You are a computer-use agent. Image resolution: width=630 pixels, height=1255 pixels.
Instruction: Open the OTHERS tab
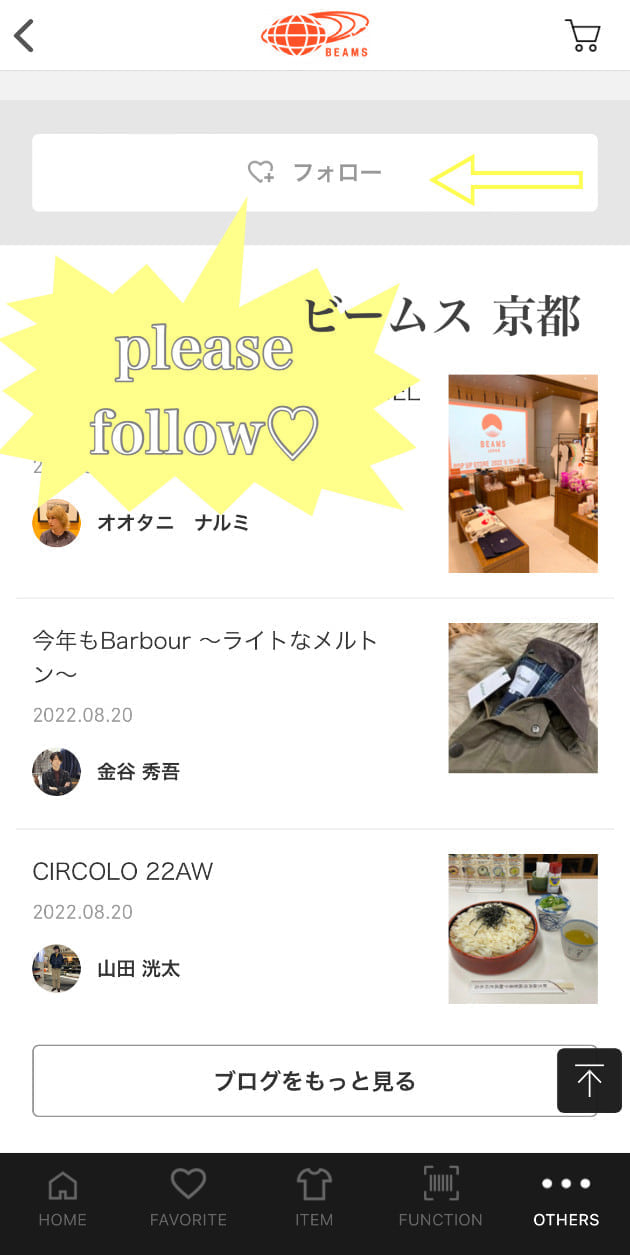tap(566, 1198)
